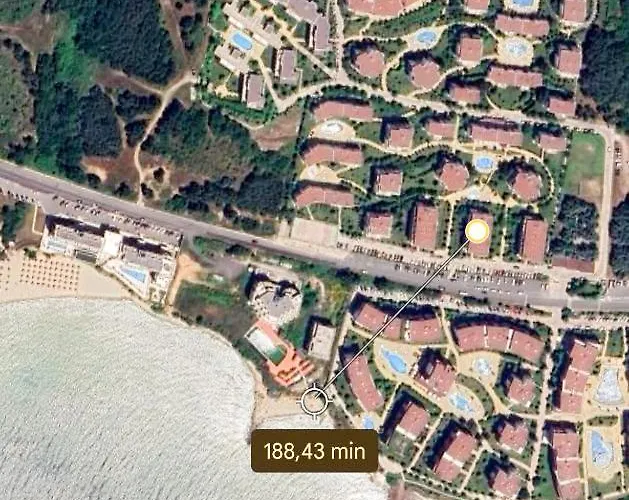This screenshot has height=500, width=629.
Task: Select the yellow measurement start point
Action: coord(477,233)
